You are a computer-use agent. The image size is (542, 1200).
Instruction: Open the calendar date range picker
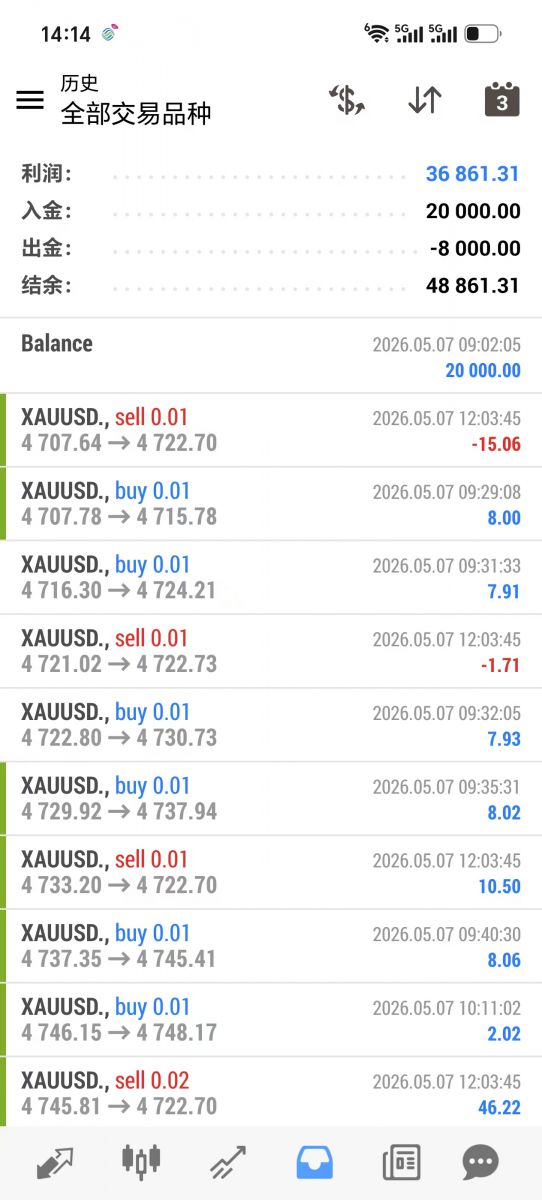502,99
